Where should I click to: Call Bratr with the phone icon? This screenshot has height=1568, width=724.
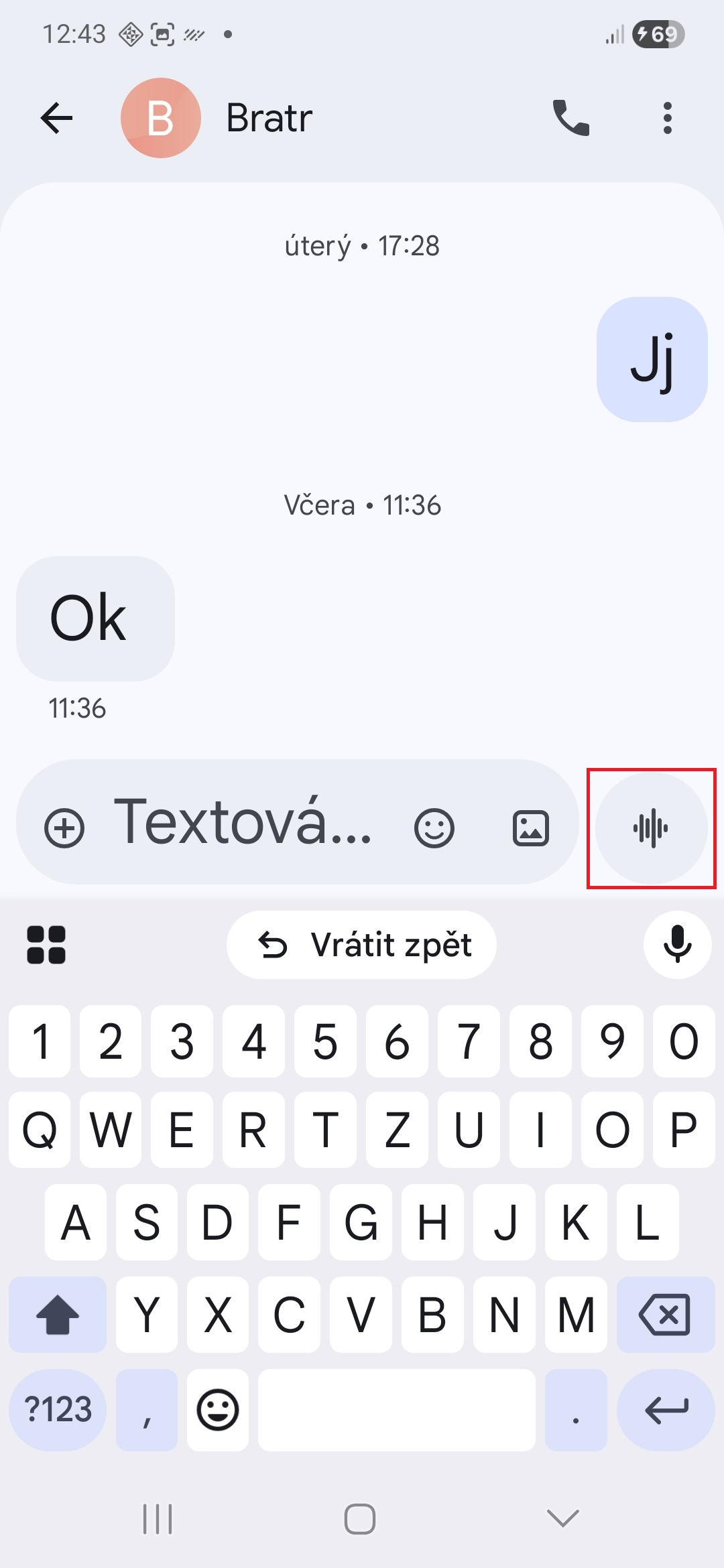point(570,119)
